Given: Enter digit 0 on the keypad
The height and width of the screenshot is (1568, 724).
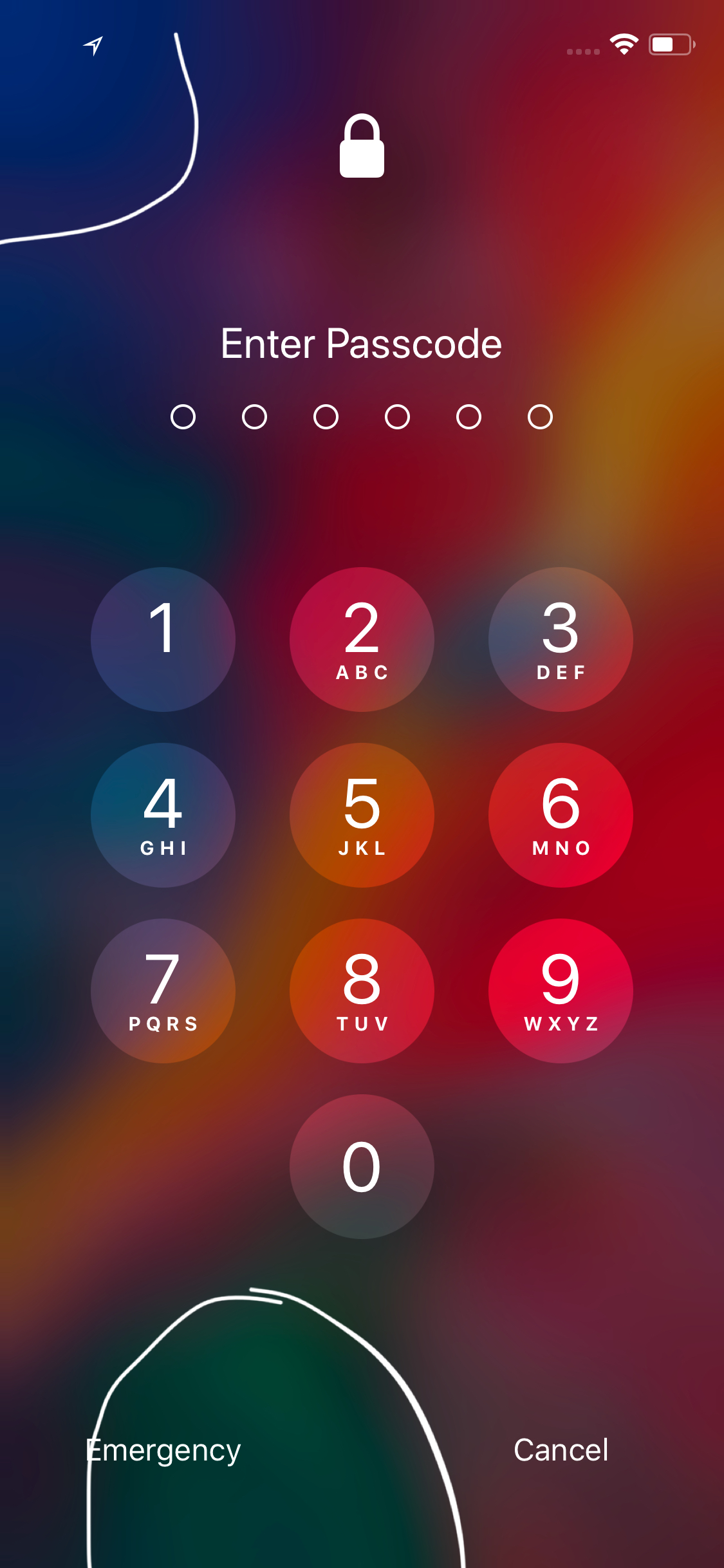Looking at the screenshot, I should [362, 1166].
